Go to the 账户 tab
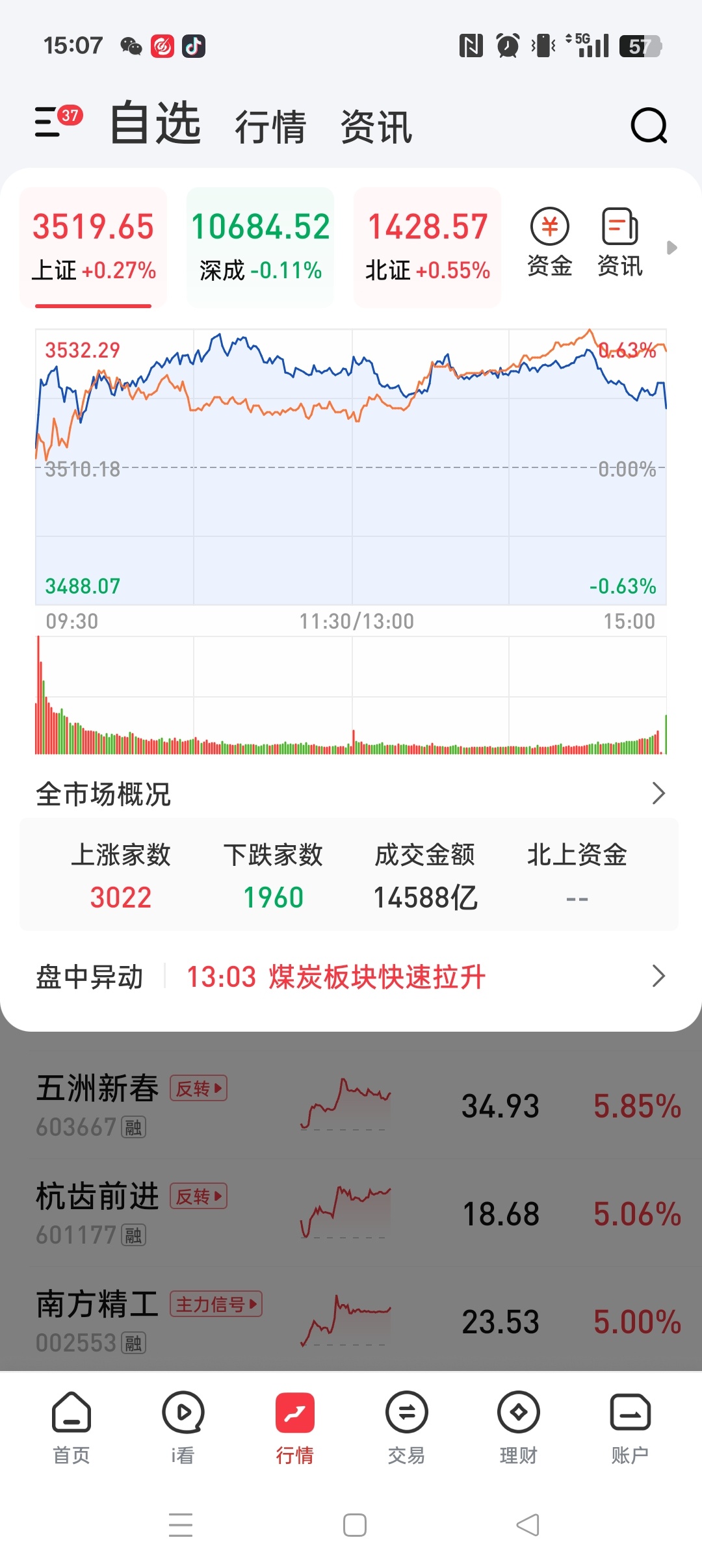702x1568 pixels. pos(630,1428)
